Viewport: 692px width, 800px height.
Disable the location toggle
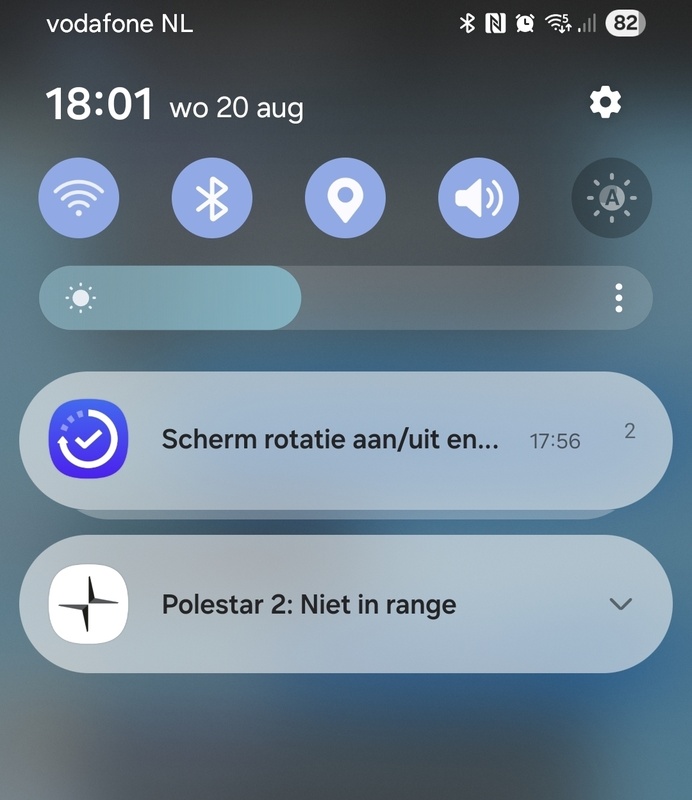345,198
